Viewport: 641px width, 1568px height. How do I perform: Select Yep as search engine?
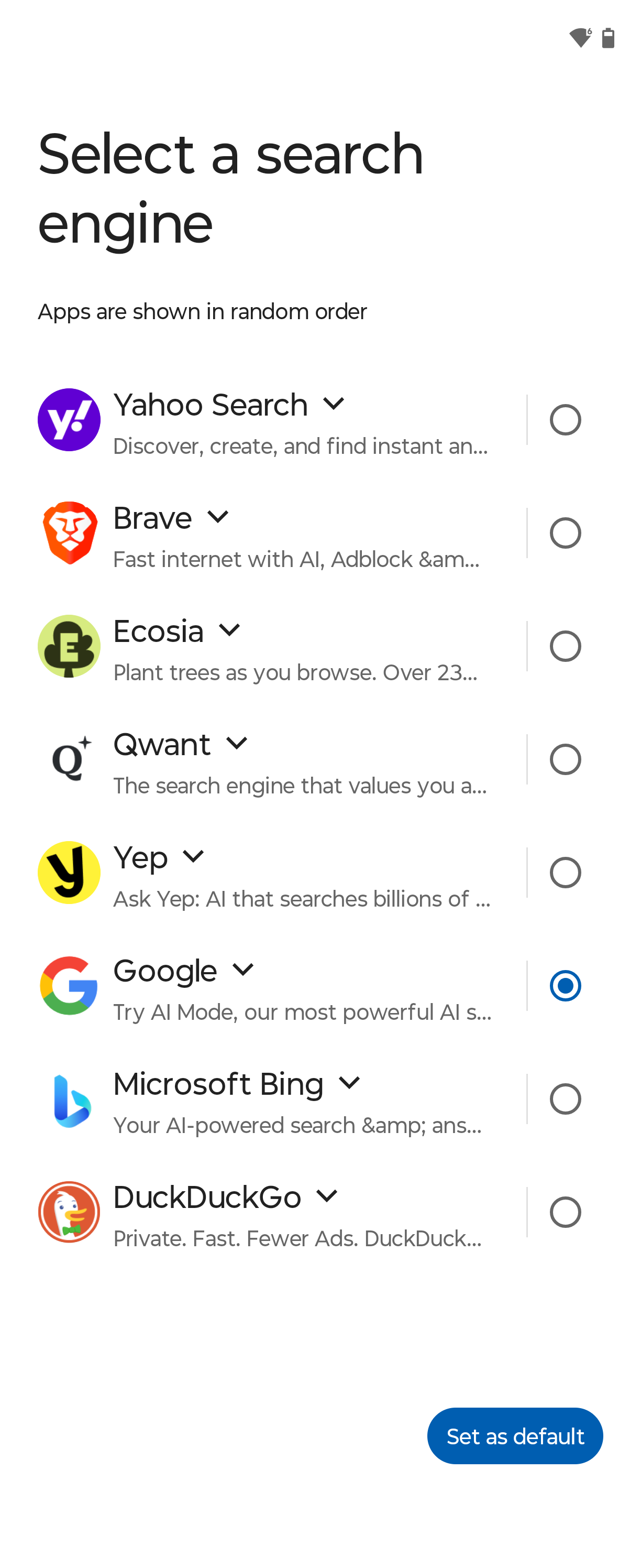pyautogui.click(x=565, y=872)
